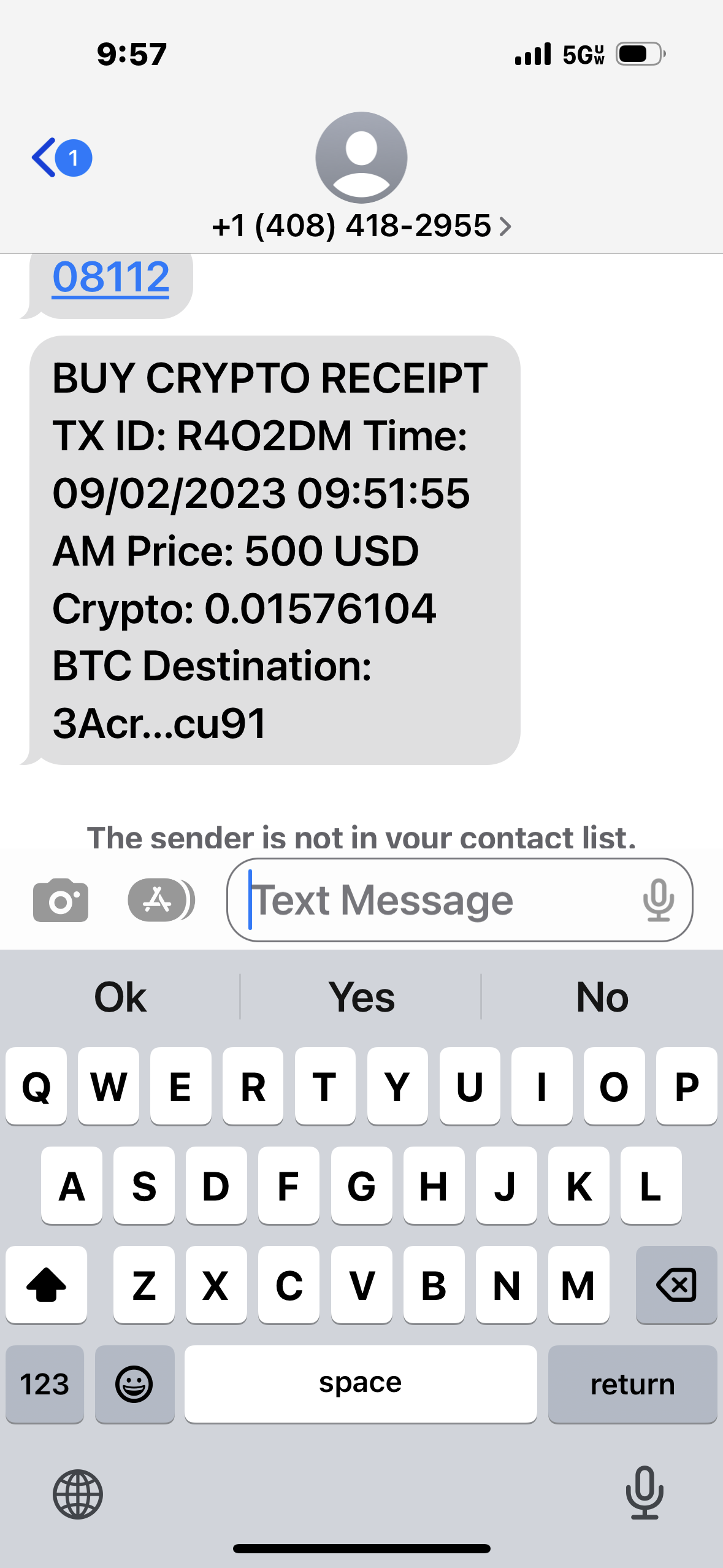Insert the "Ok" quick reply suggestion
This screenshot has height=1568, width=723.
[120, 997]
